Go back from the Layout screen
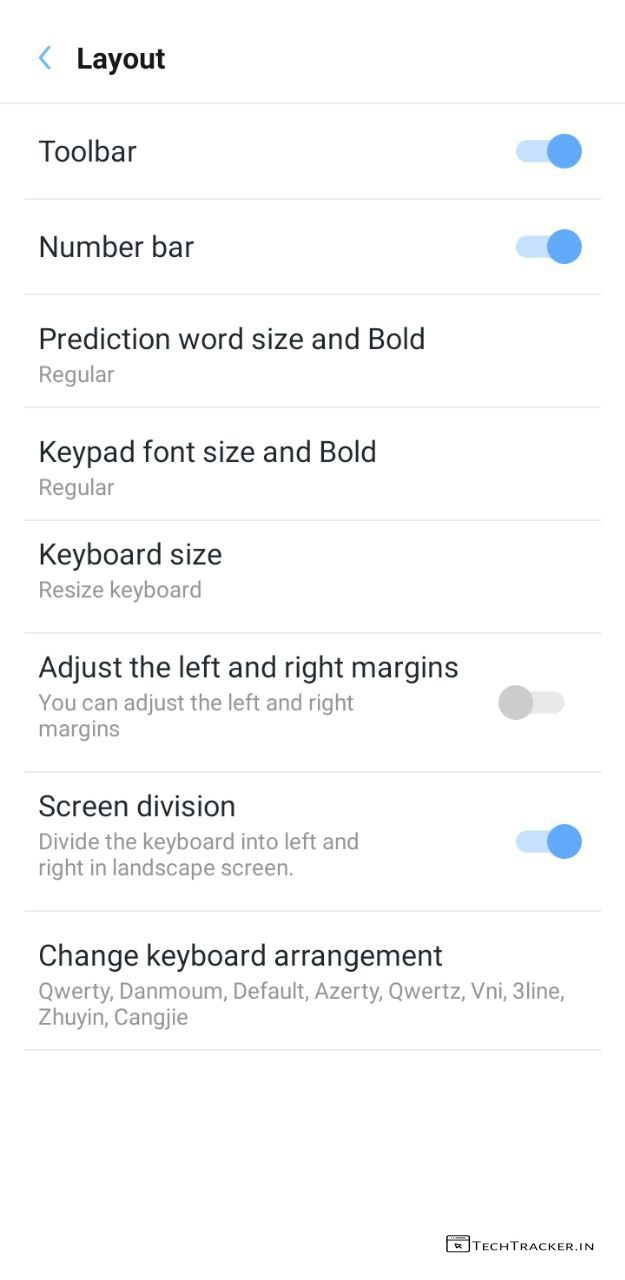The height and width of the screenshot is (1280, 625). coord(45,58)
